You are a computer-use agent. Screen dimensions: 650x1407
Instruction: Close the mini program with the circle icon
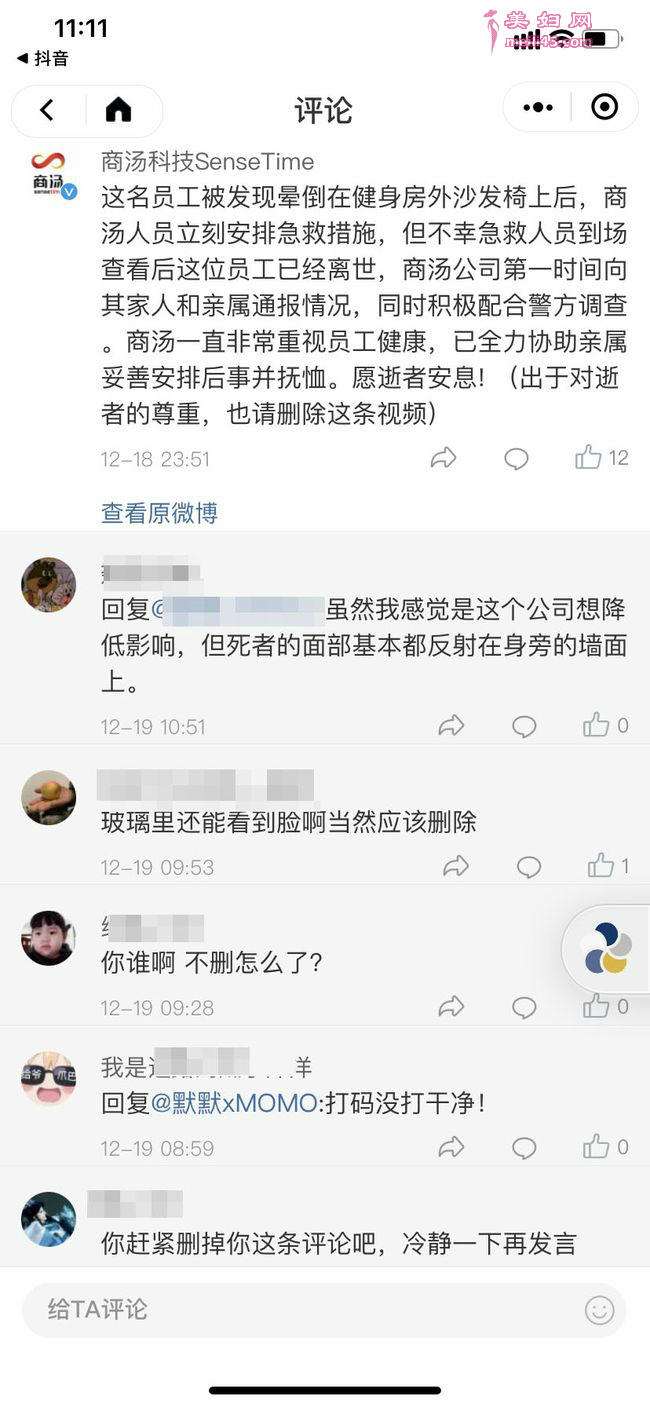click(604, 108)
